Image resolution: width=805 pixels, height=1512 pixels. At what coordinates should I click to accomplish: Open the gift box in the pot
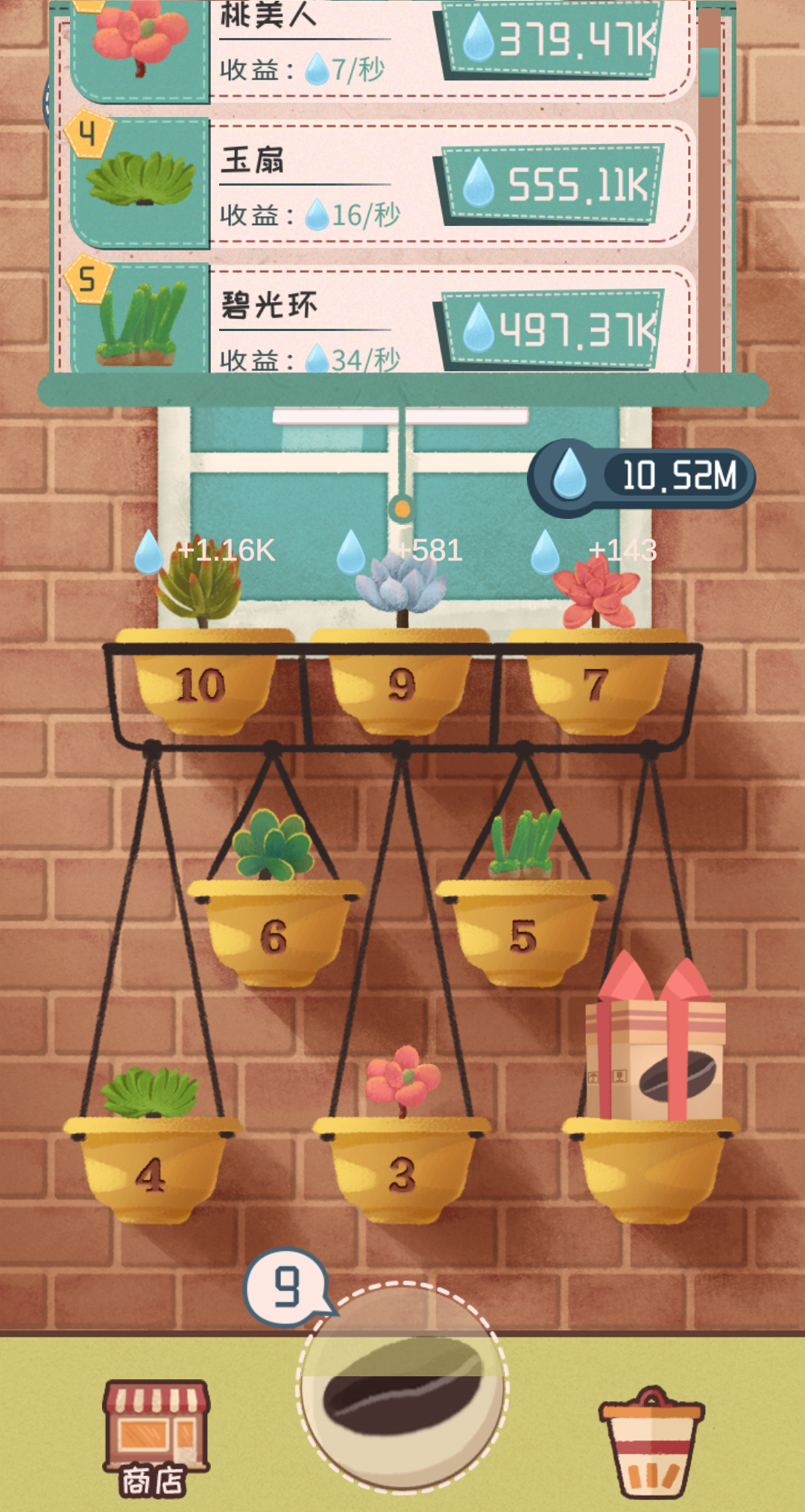coord(656,1044)
